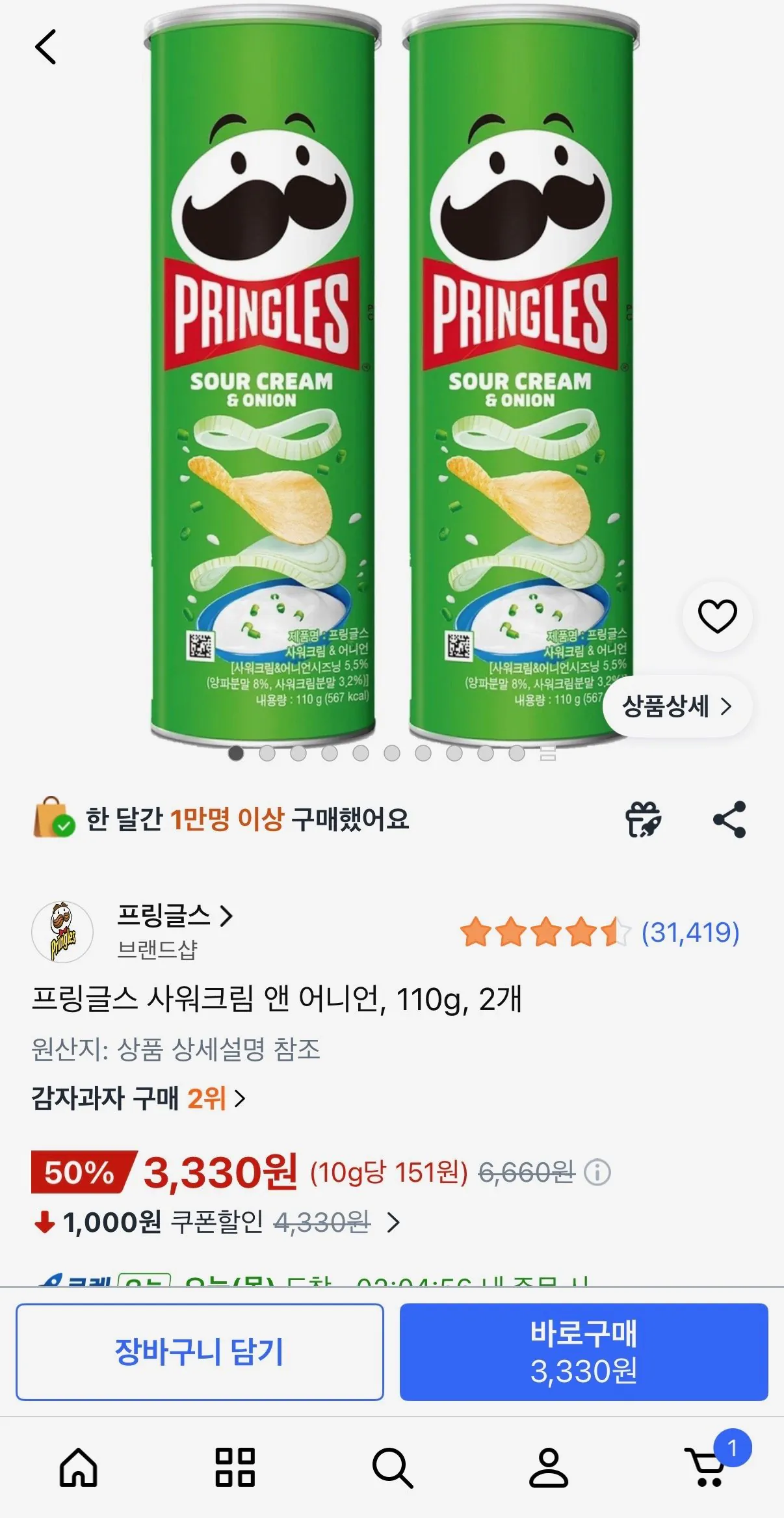Select the first carousel page dot

pyautogui.click(x=235, y=754)
